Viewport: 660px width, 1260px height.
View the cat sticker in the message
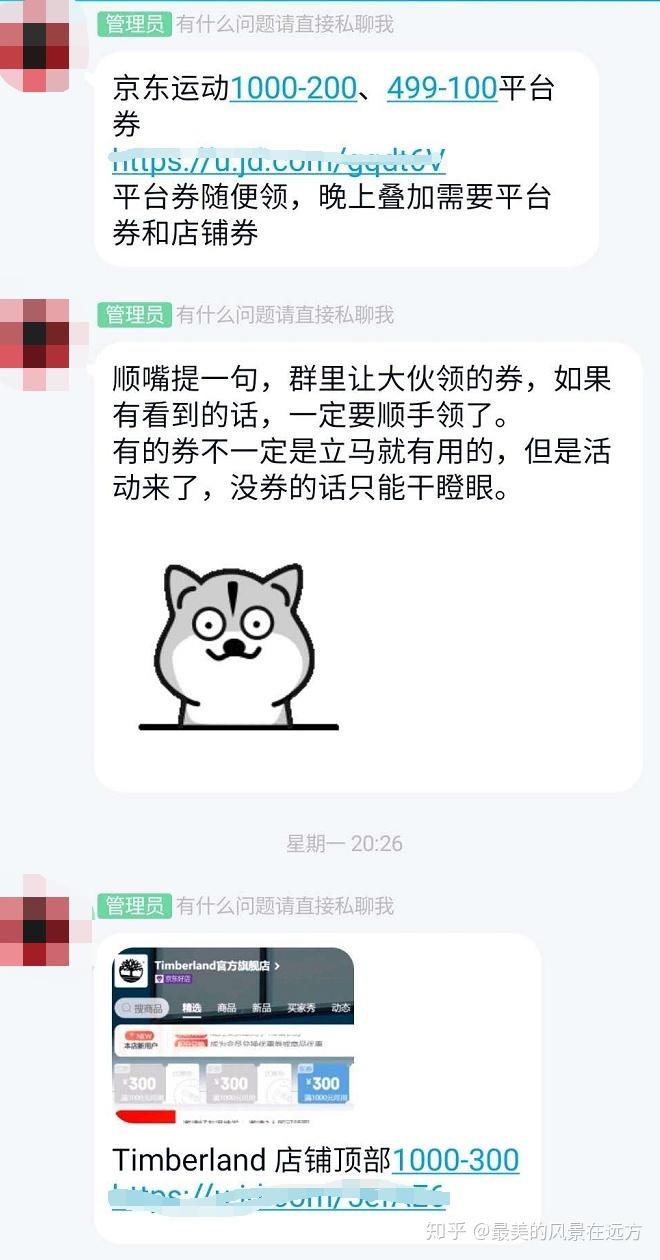click(x=236, y=646)
